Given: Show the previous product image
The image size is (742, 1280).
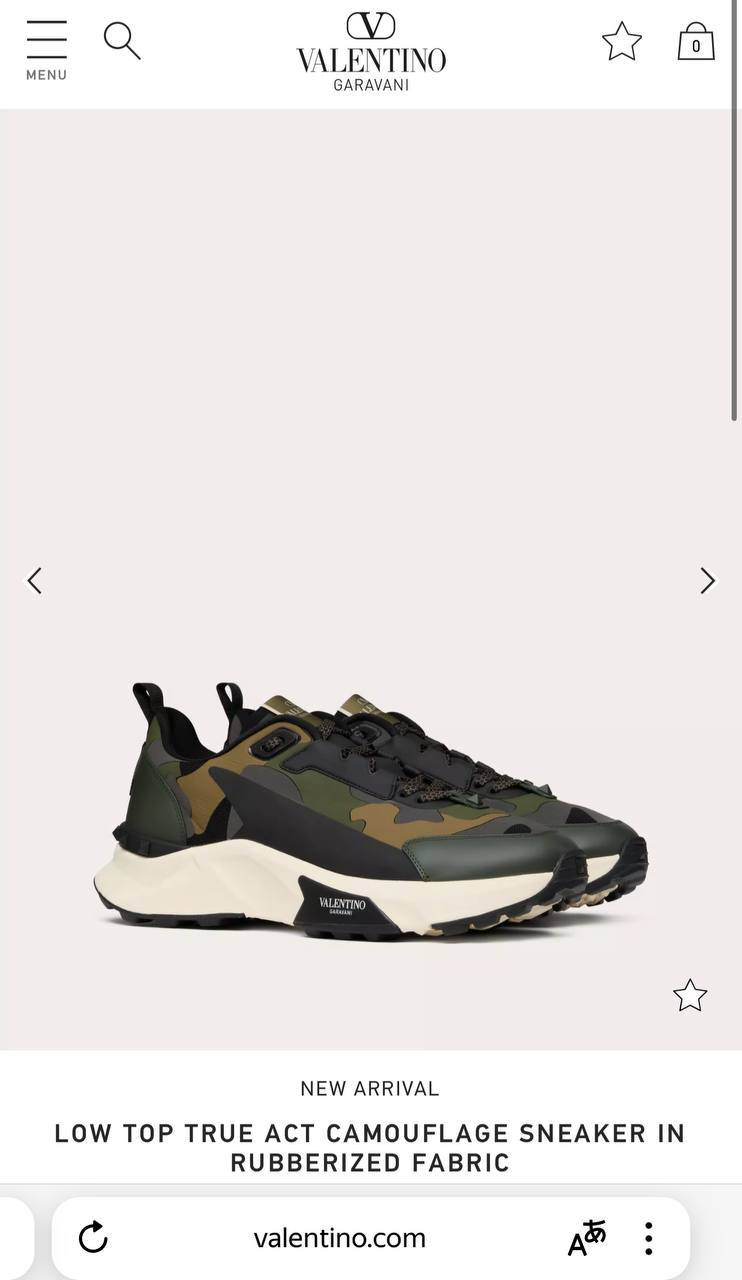Looking at the screenshot, I should [x=34, y=581].
